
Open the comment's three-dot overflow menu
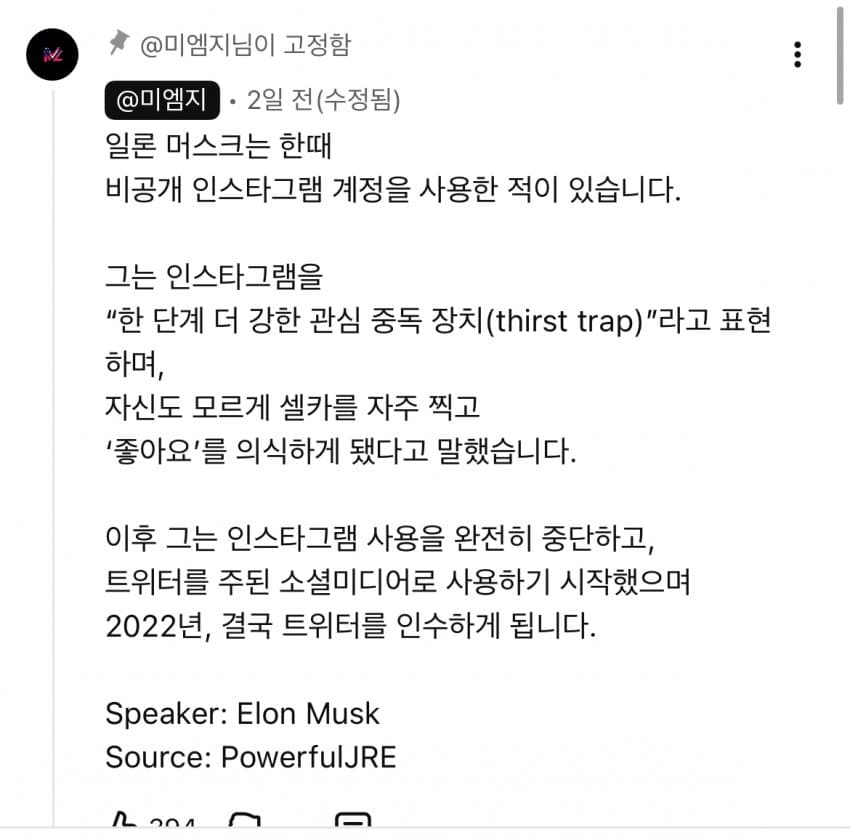pyautogui.click(x=796, y=55)
